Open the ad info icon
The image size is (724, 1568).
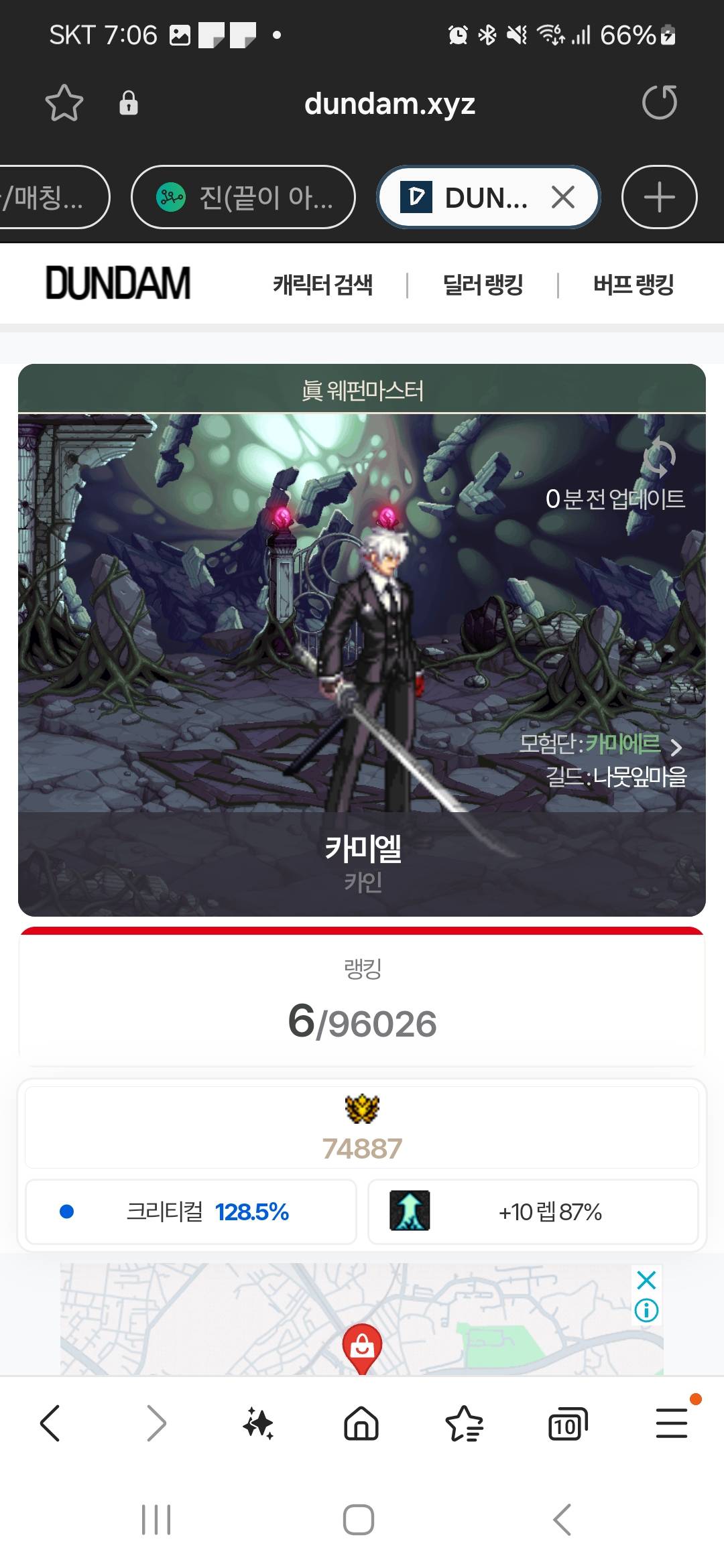646,1310
